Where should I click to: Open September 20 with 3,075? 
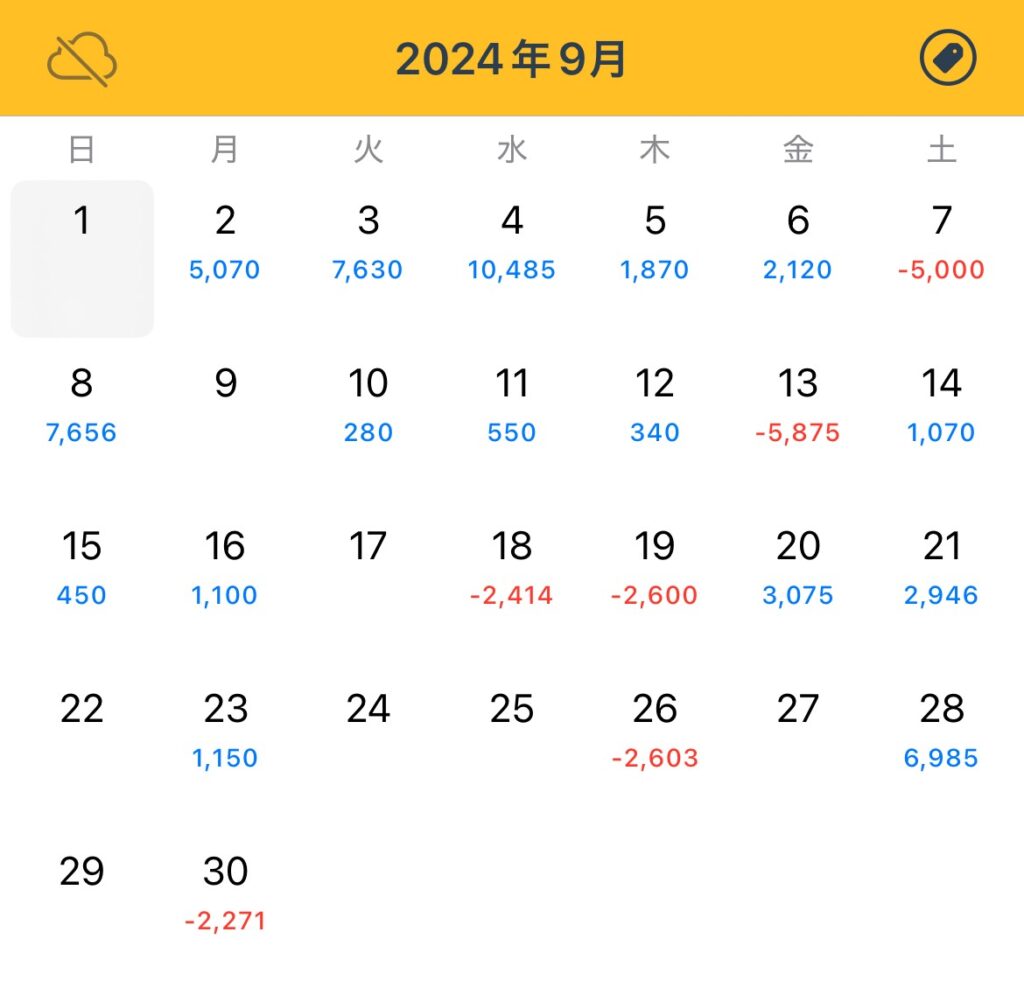[x=797, y=568]
